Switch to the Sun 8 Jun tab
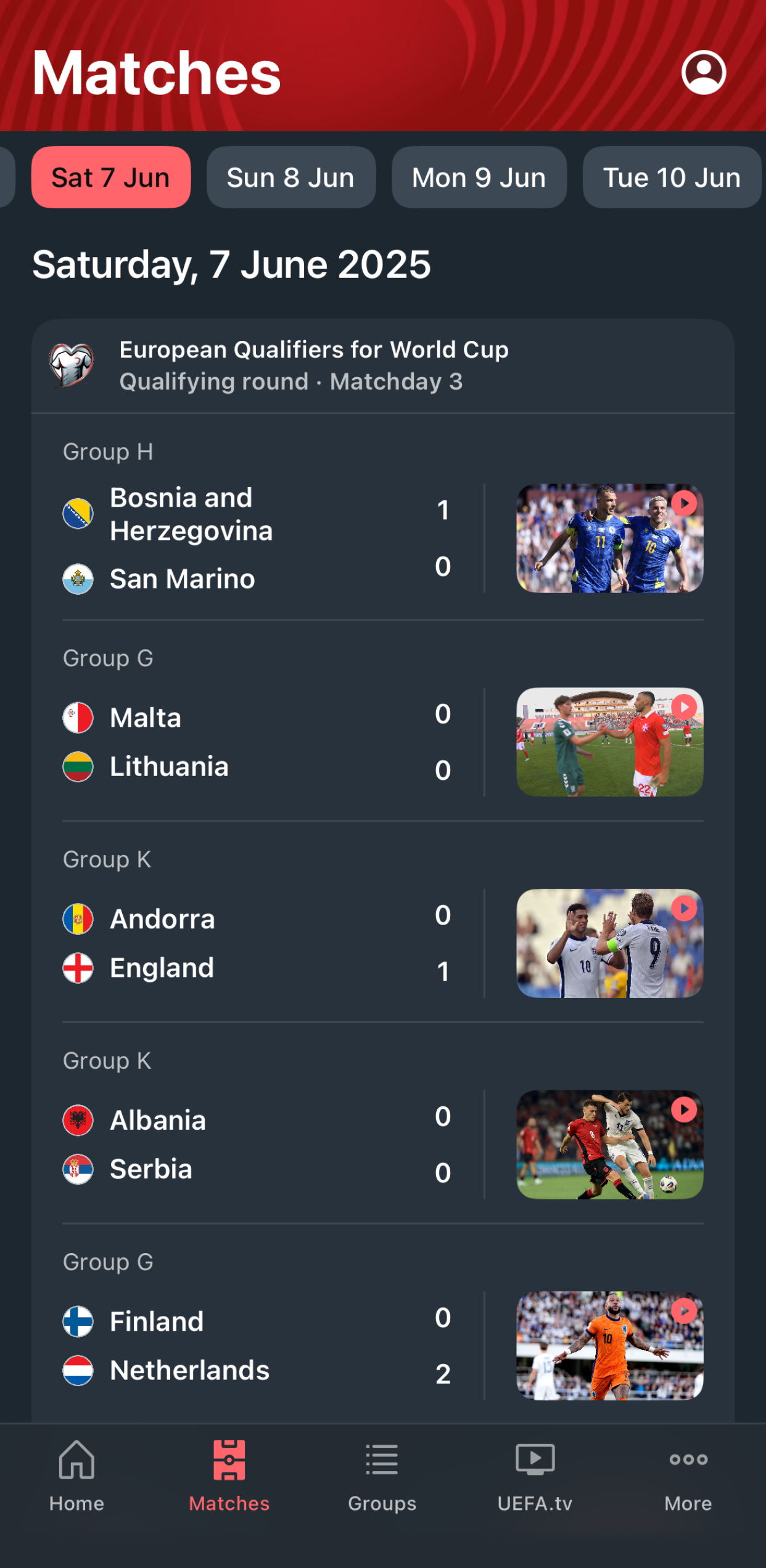 point(290,177)
